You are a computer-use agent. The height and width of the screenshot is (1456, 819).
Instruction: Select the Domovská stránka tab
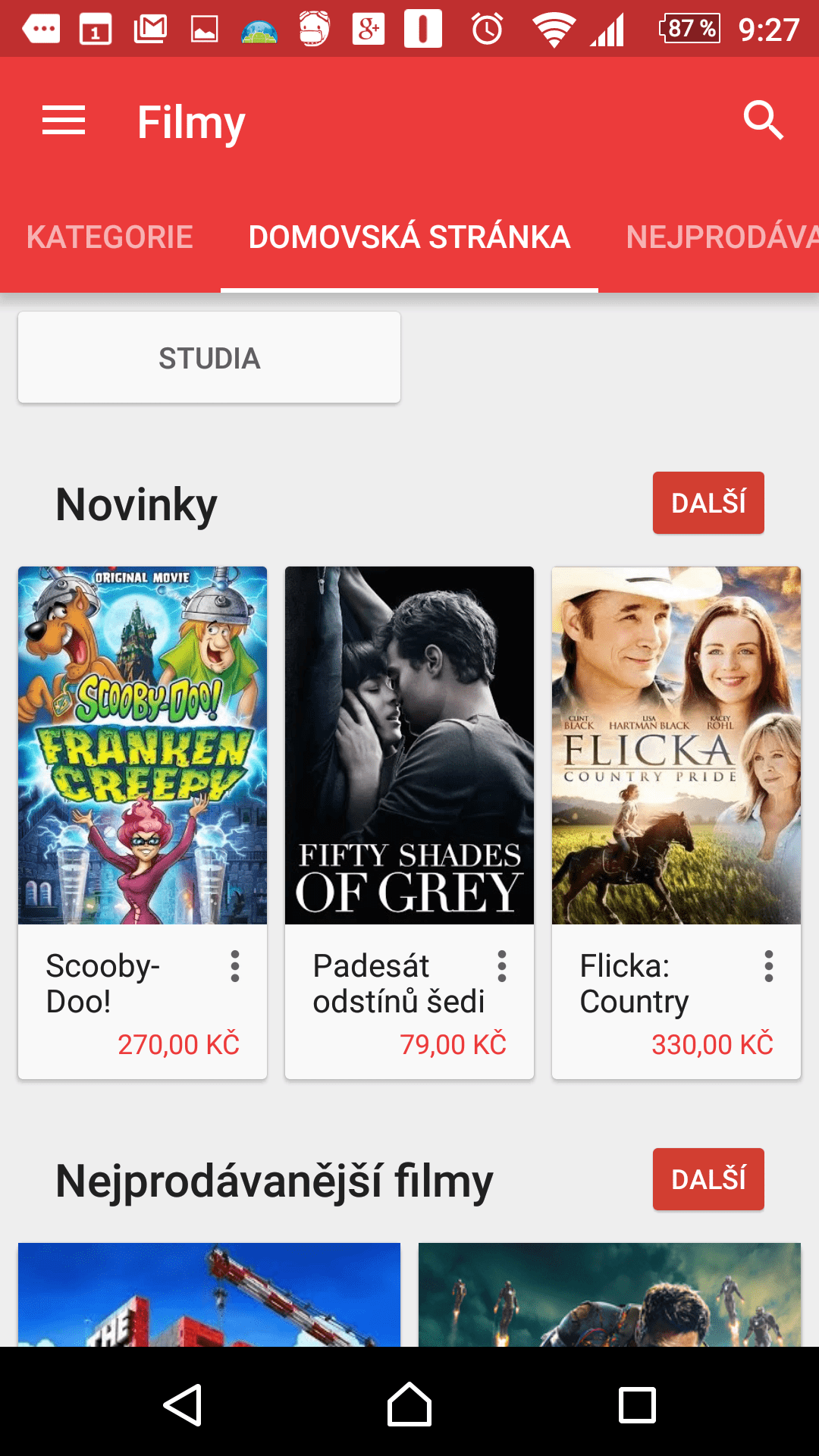coord(409,237)
